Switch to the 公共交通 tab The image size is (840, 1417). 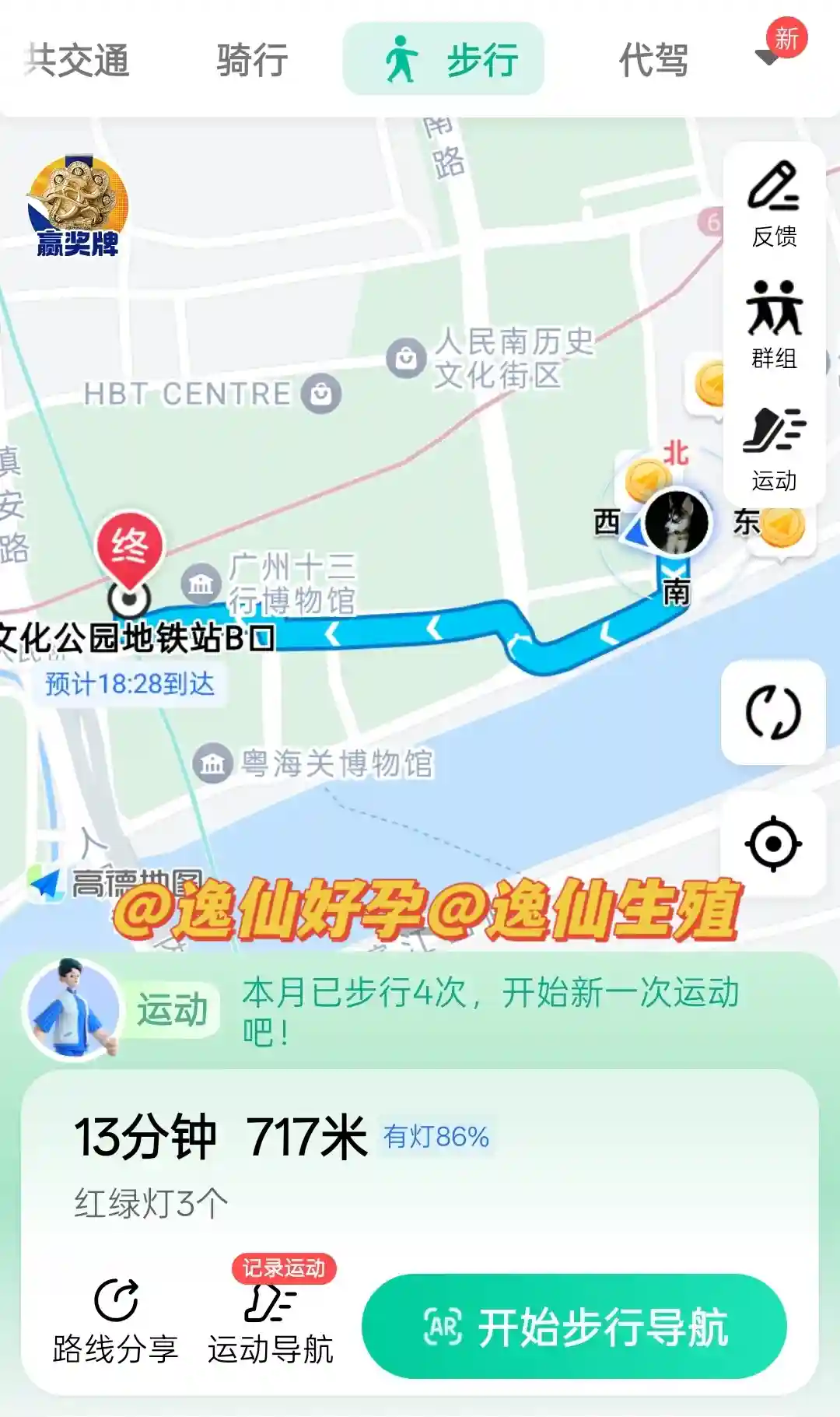(76, 60)
